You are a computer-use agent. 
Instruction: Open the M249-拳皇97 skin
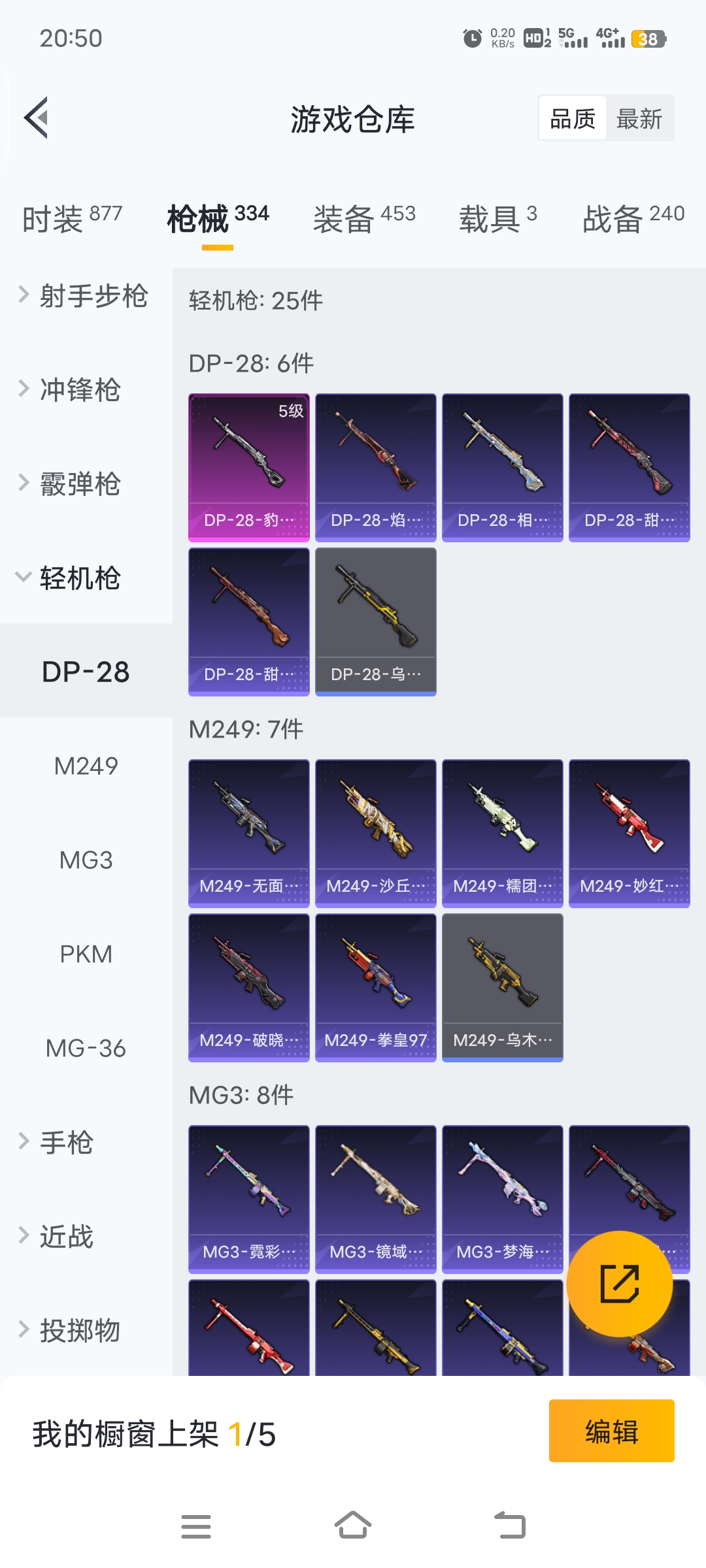[x=375, y=987]
